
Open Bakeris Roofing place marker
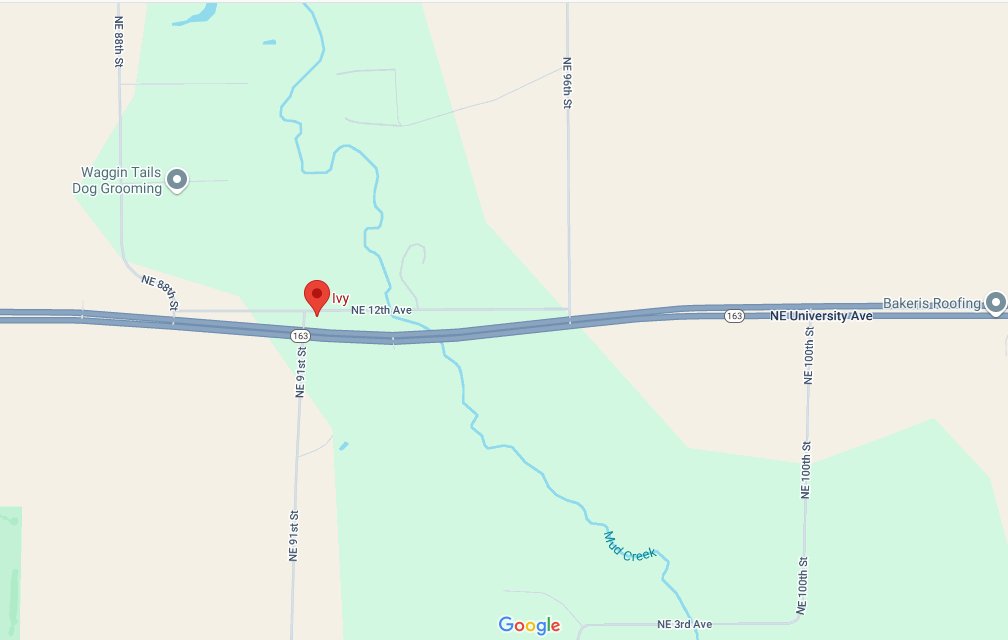[x=995, y=303]
